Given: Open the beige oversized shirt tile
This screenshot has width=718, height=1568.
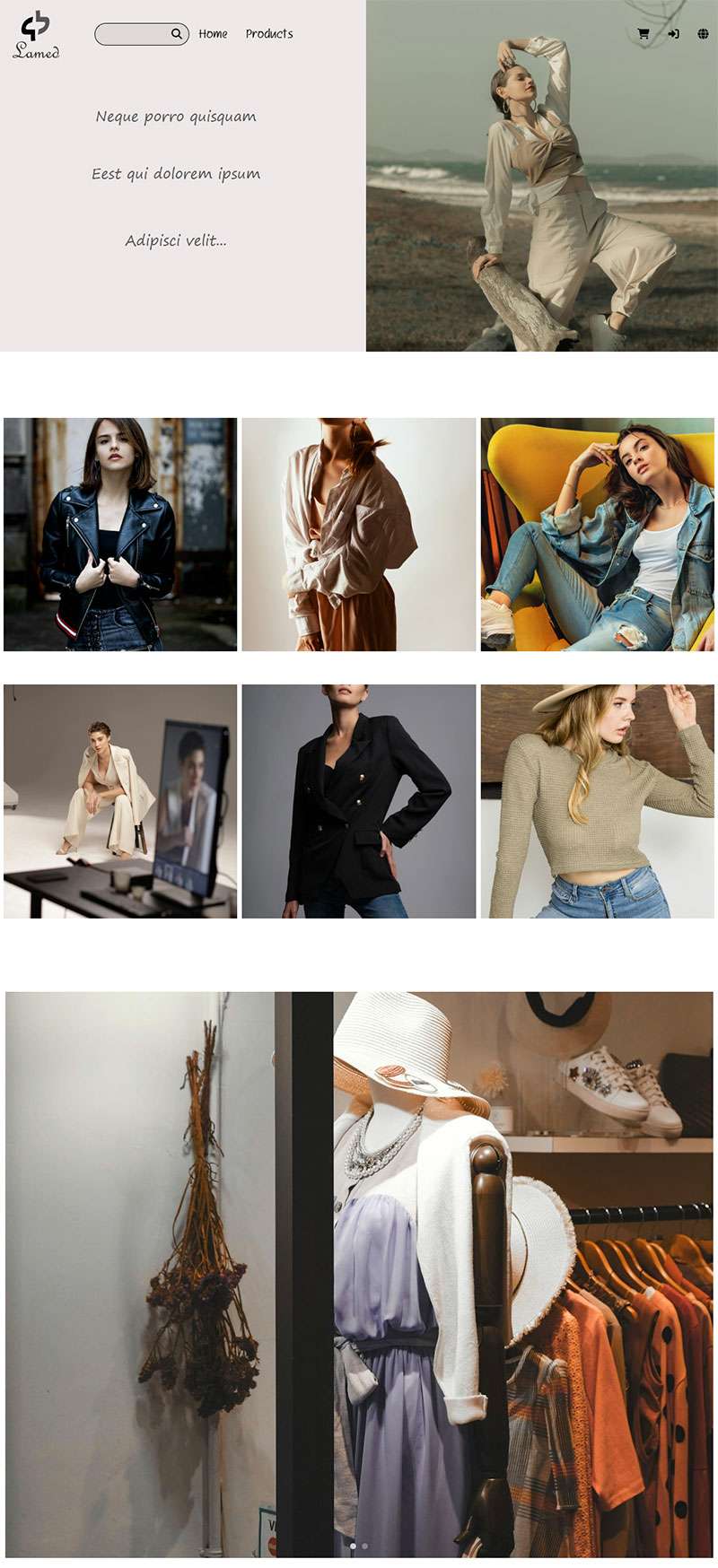Looking at the screenshot, I should coord(359,534).
